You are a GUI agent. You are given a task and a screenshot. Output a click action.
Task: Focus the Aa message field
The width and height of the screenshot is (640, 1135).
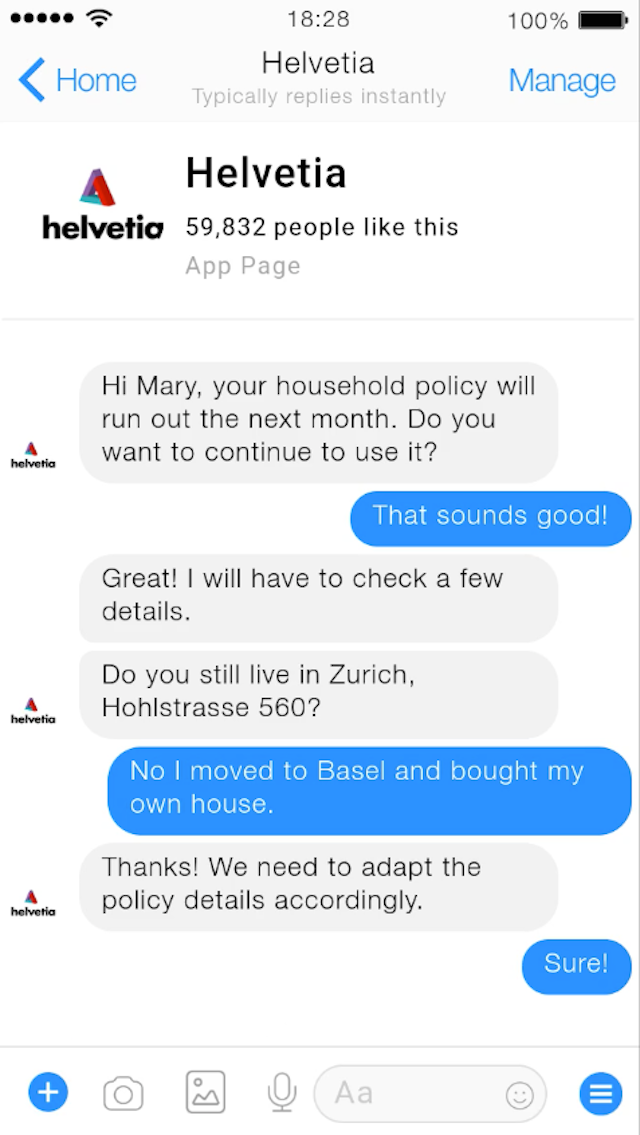click(x=410, y=1093)
